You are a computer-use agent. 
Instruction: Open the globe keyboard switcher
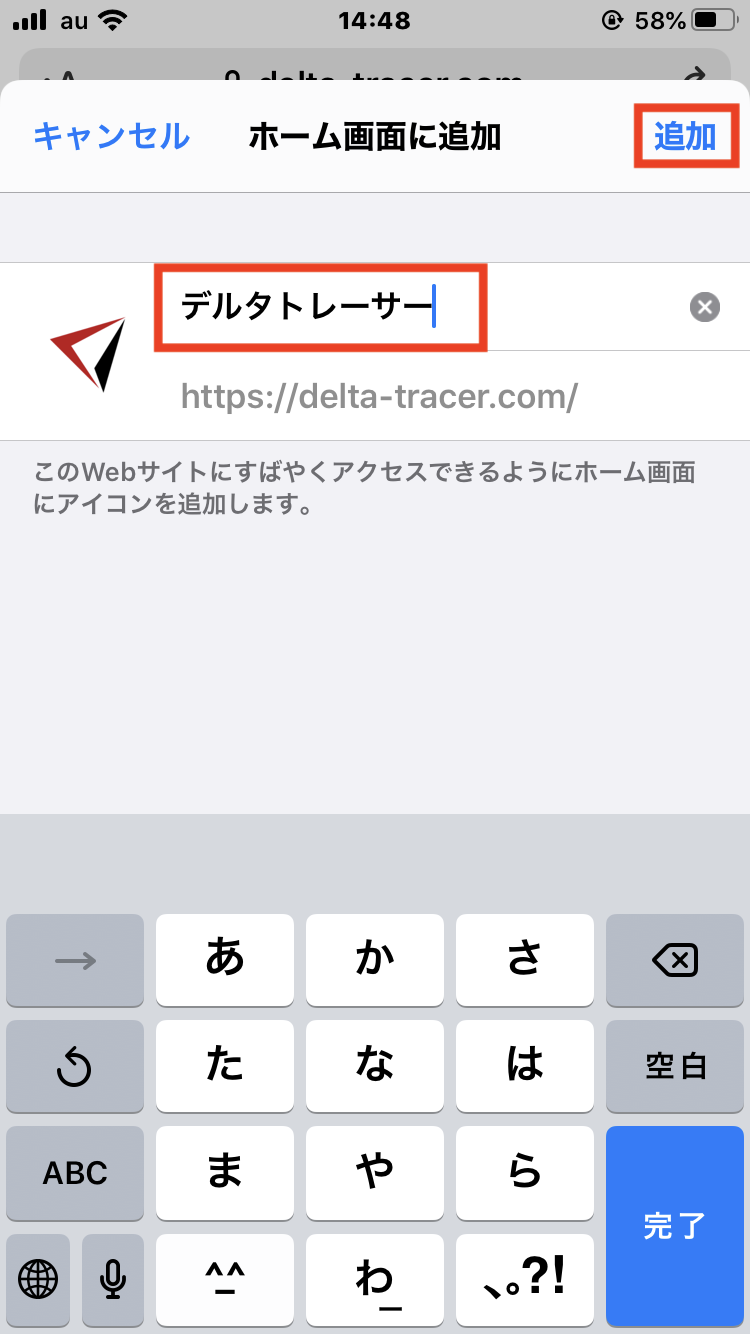point(38,1279)
